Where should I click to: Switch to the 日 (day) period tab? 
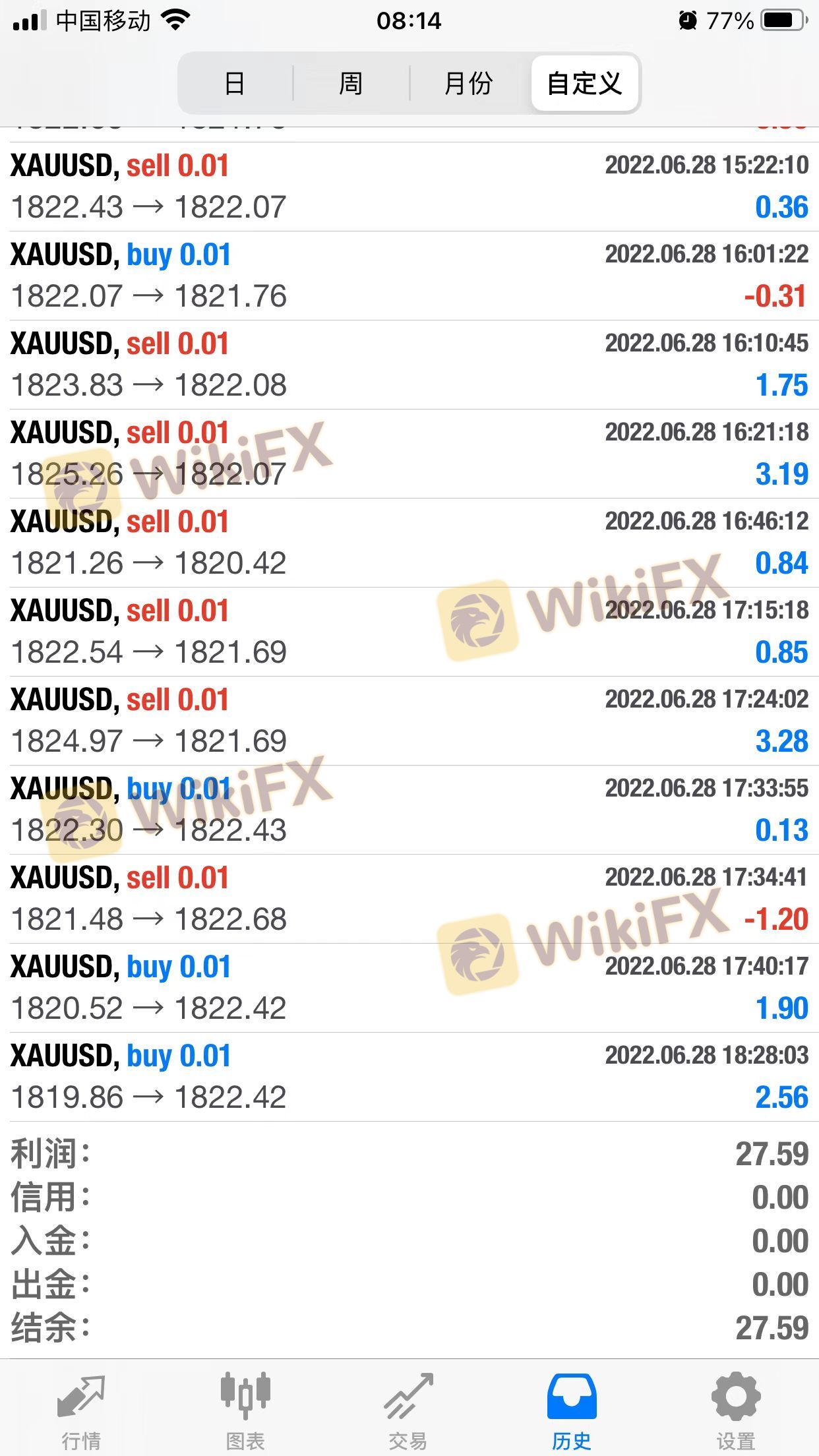pyautogui.click(x=235, y=84)
